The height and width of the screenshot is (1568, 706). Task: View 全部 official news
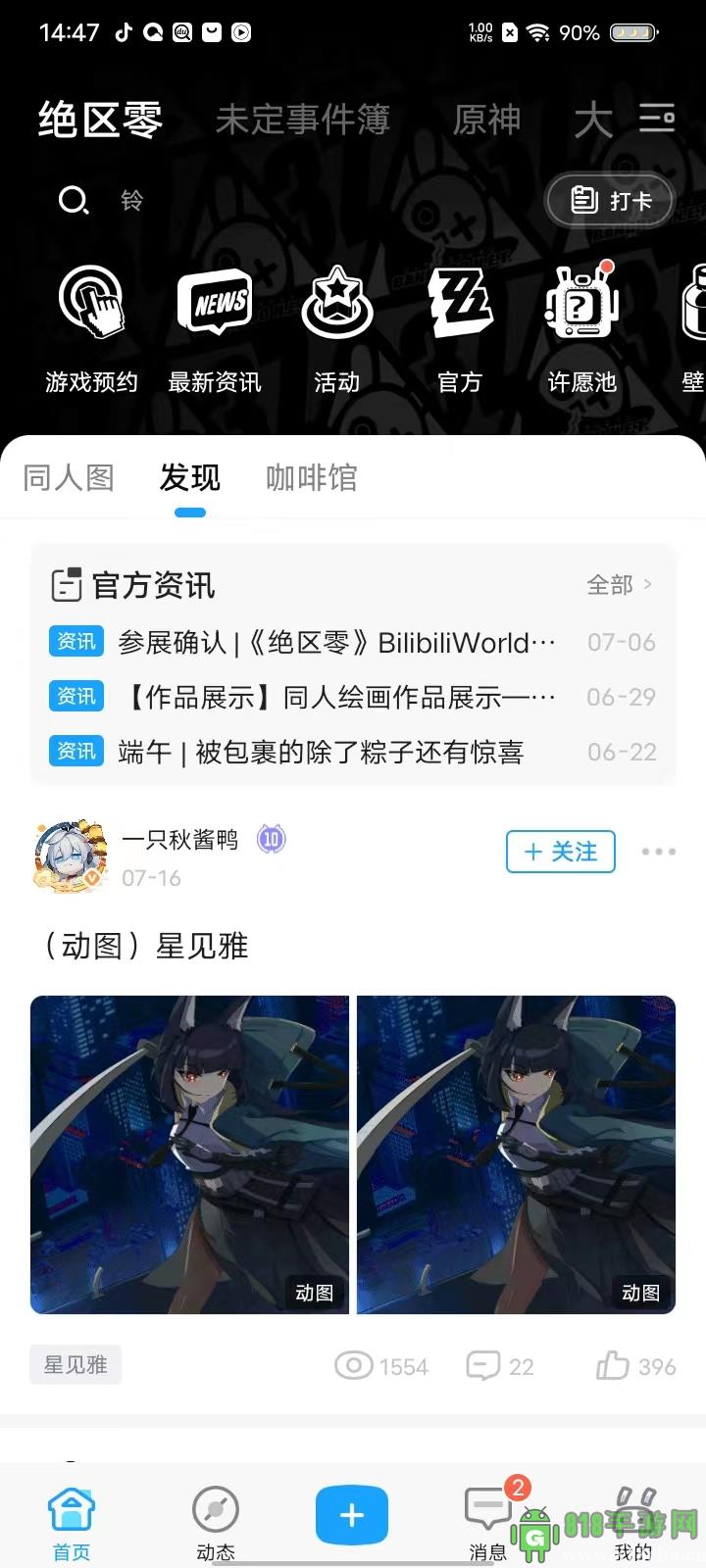(x=619, y=585)
